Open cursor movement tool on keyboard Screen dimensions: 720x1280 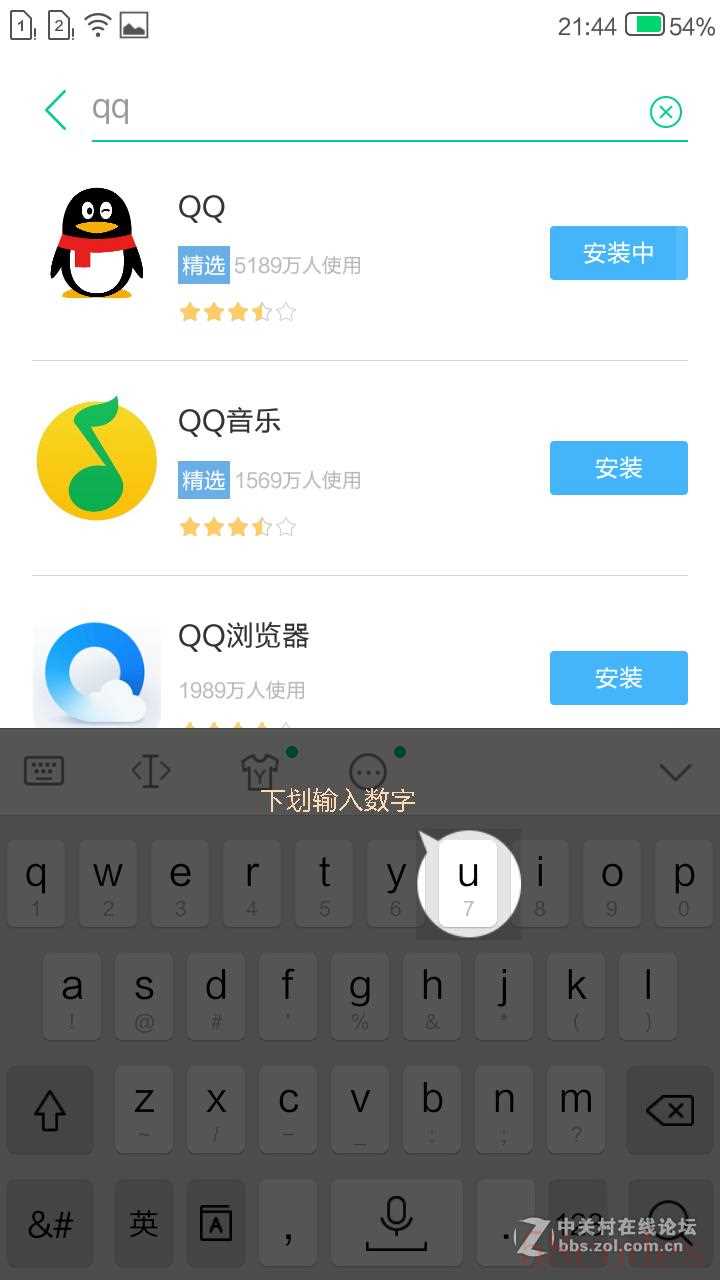pyautogui.click(x=151, y=771)
